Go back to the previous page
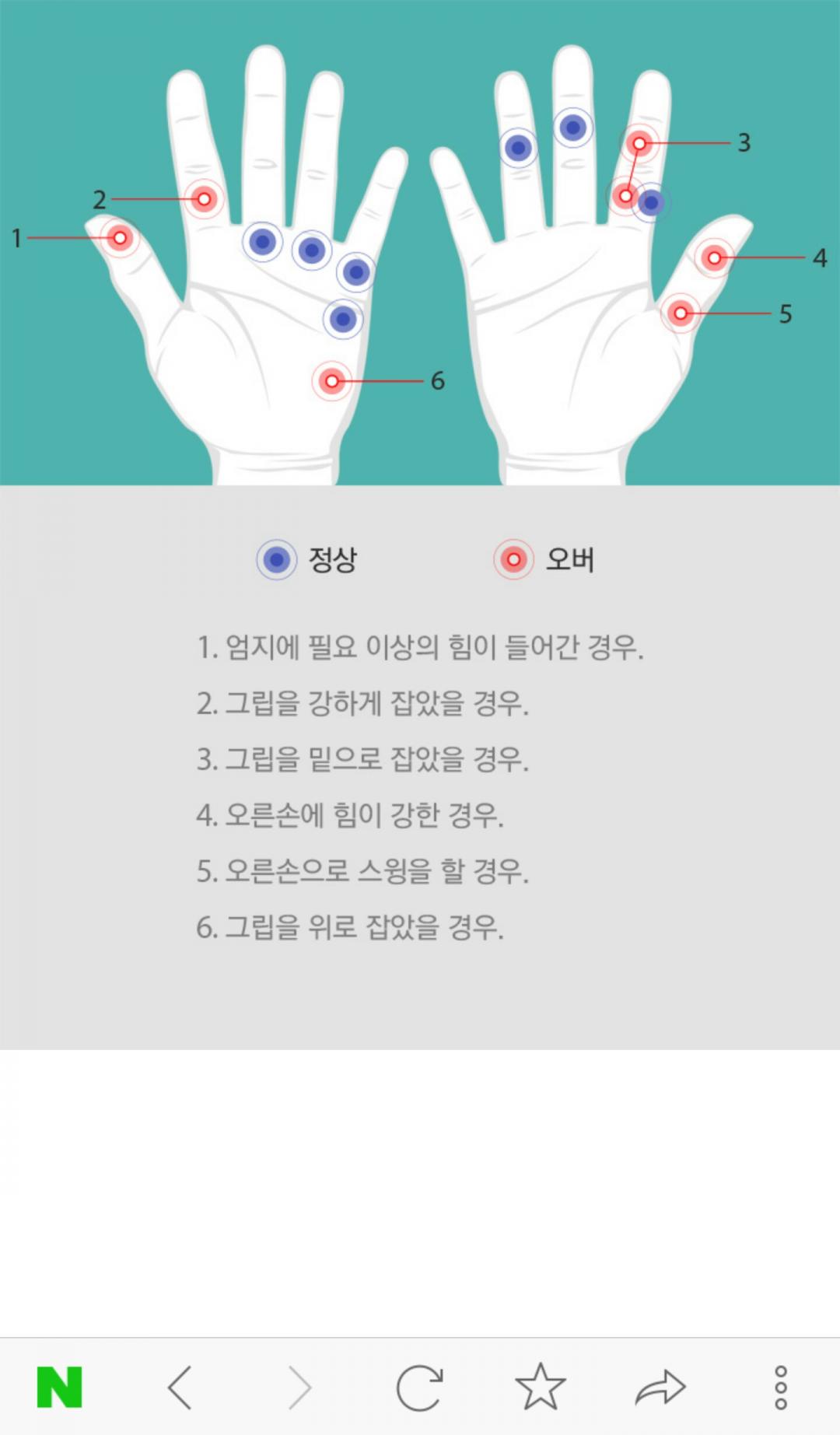840x1435 pixels. click(180, 1387)
